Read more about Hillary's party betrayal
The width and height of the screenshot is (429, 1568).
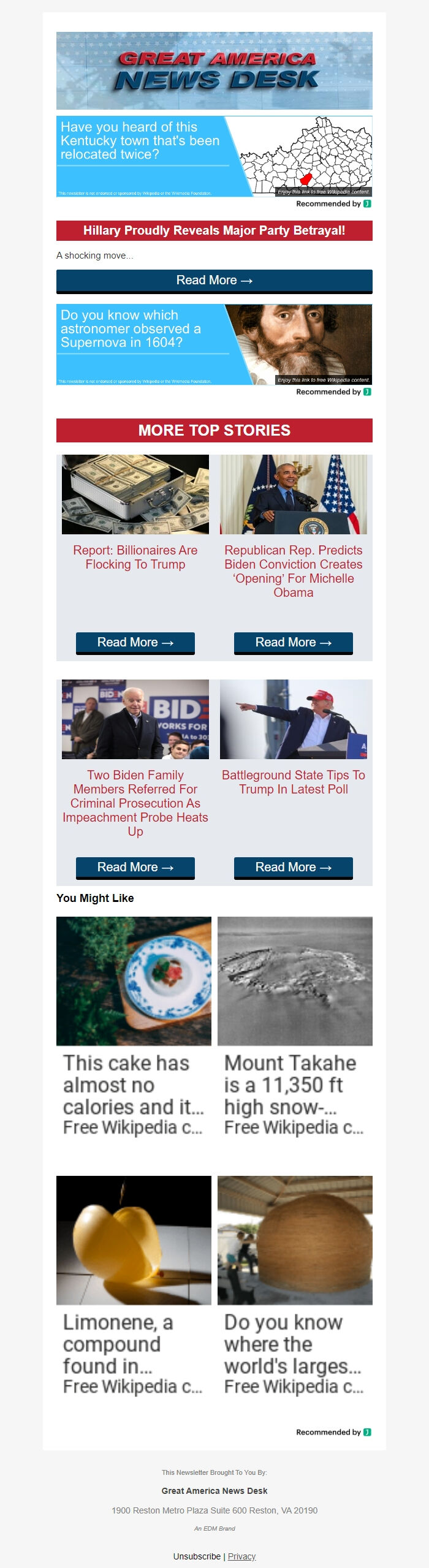pos(214,281)
